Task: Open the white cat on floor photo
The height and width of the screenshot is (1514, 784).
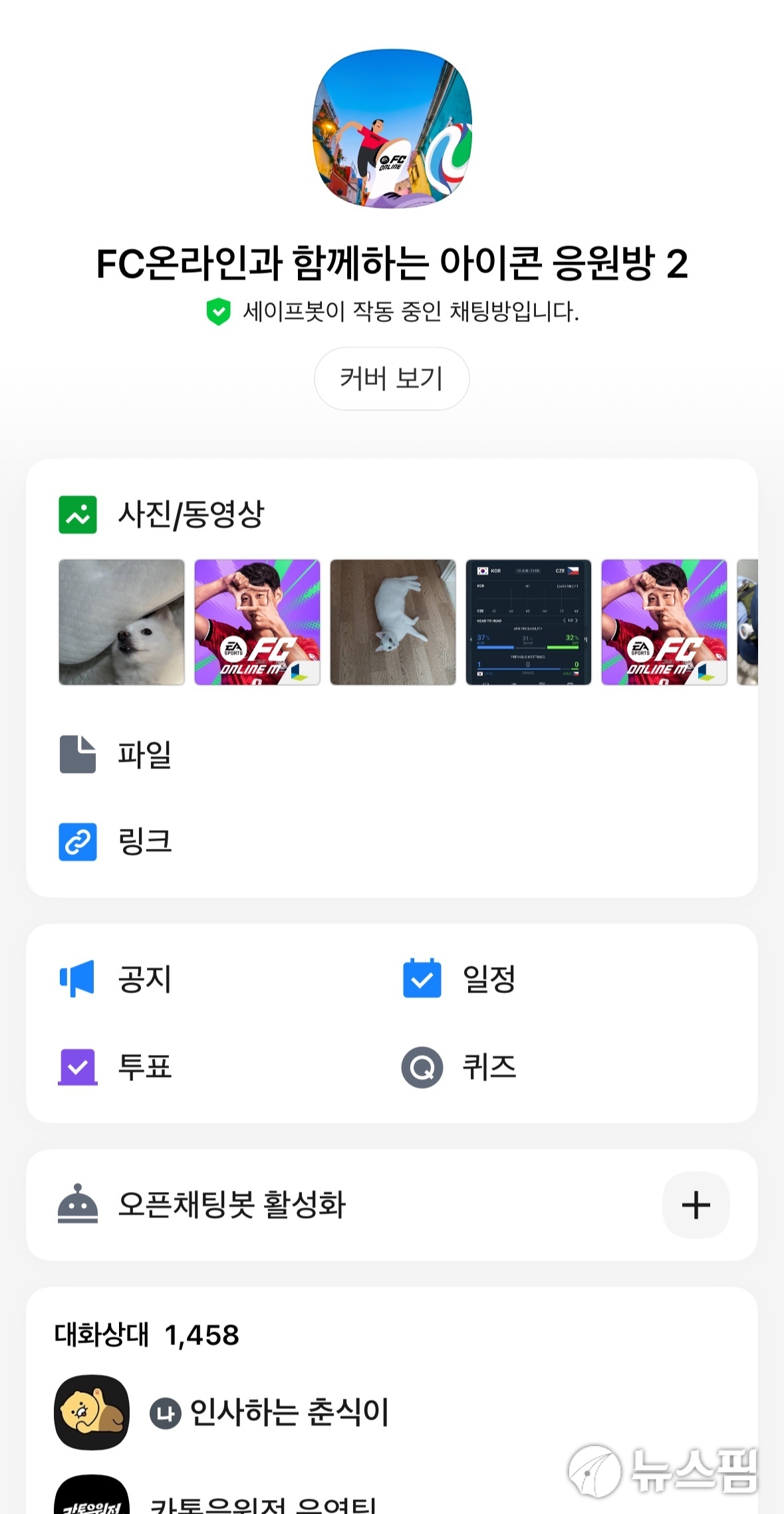Action: coord(393,622)
